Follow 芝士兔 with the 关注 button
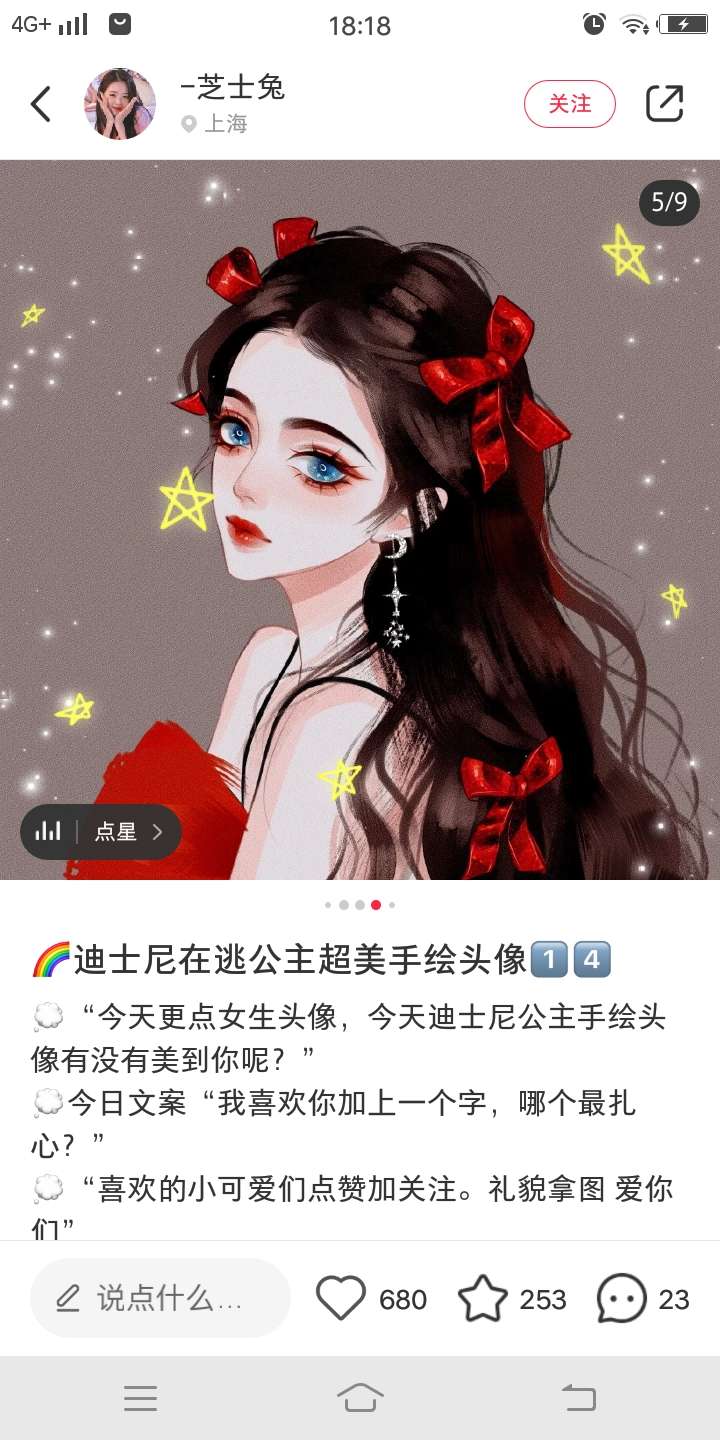This screenshot has width=720, height=1440. click(x=569, y=104)
